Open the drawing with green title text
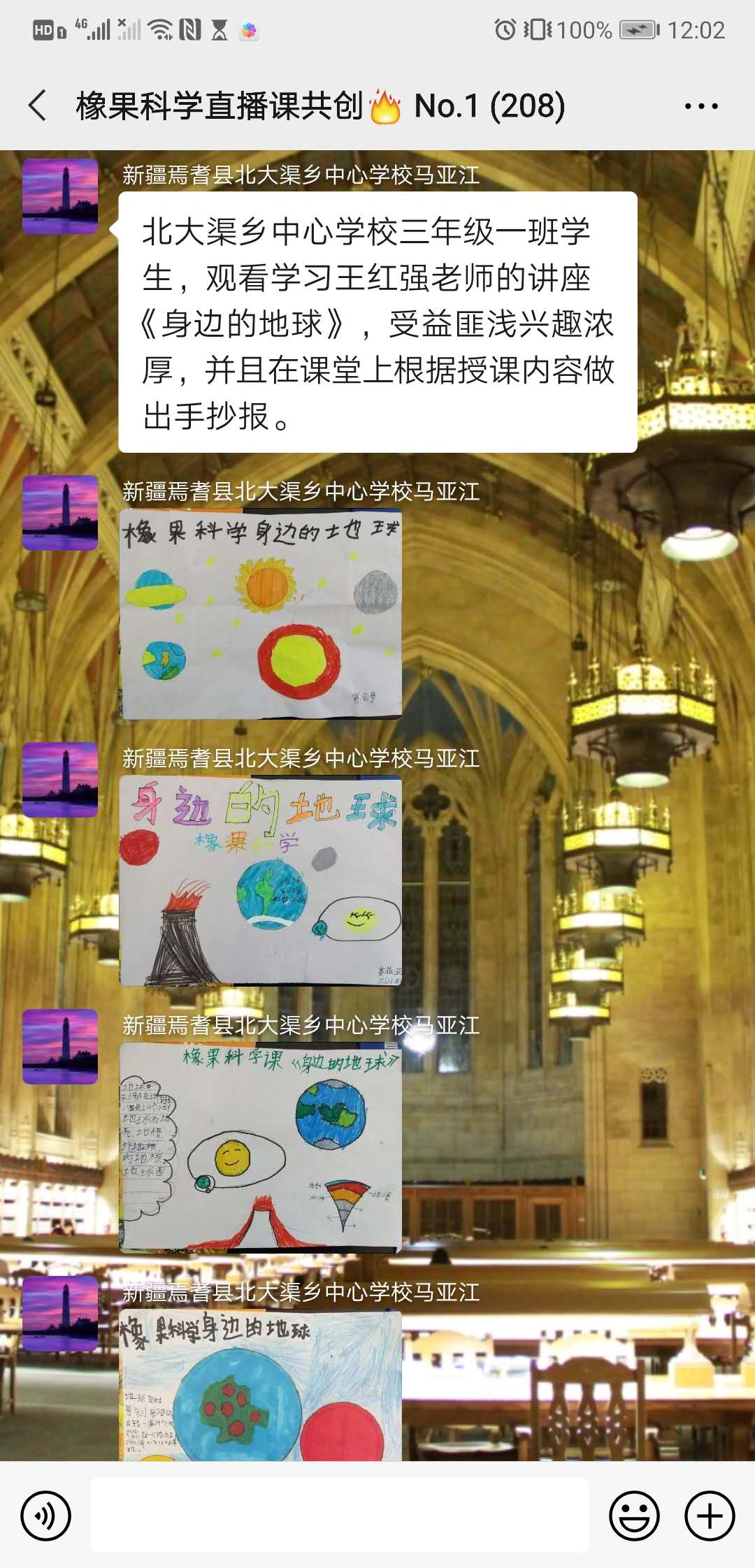The height and width of the screenshot is (1568, 755). [x=261, y=1147]
